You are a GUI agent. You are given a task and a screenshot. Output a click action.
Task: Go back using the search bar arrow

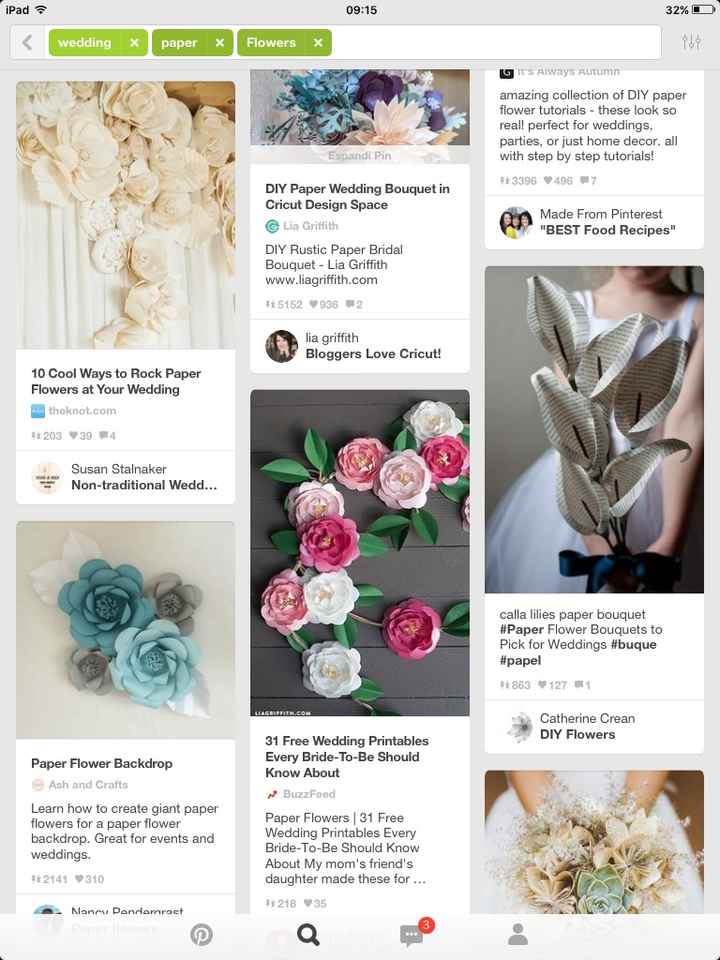click(x=27, y=43)
